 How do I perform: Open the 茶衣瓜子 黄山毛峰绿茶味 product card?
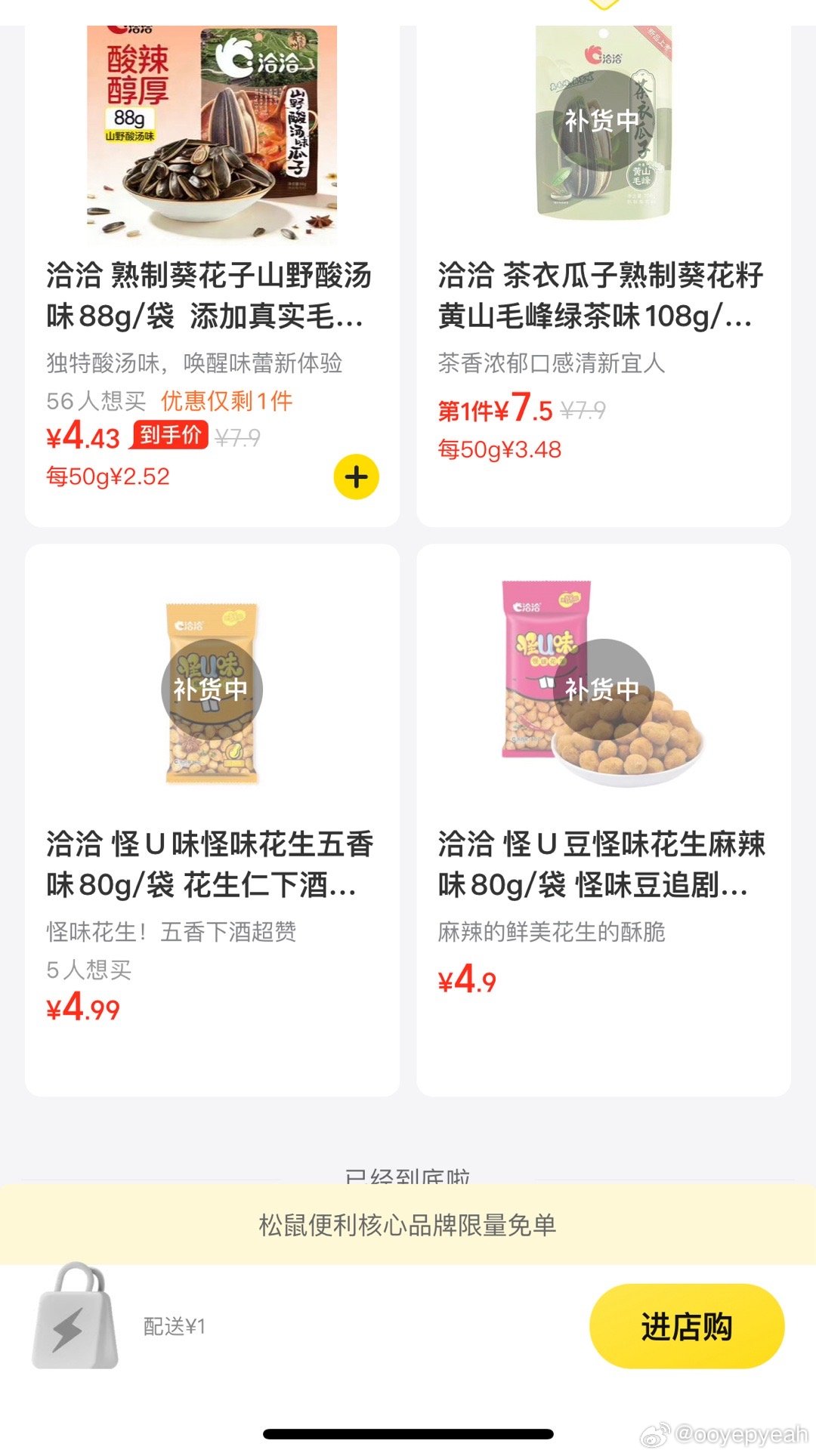tap(601, 295)
